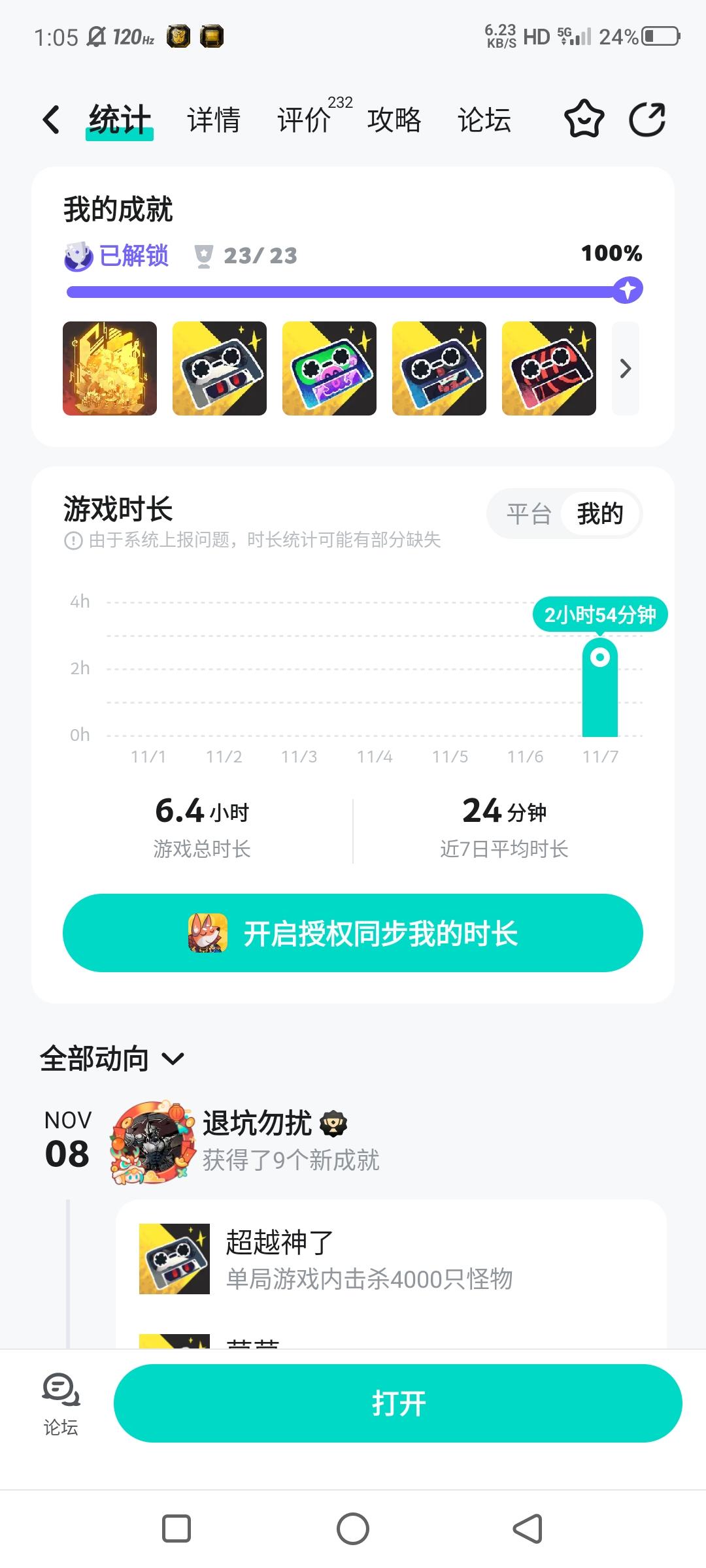
Task: Switch playtime view to 平台
Action: (x=527, y=514)
